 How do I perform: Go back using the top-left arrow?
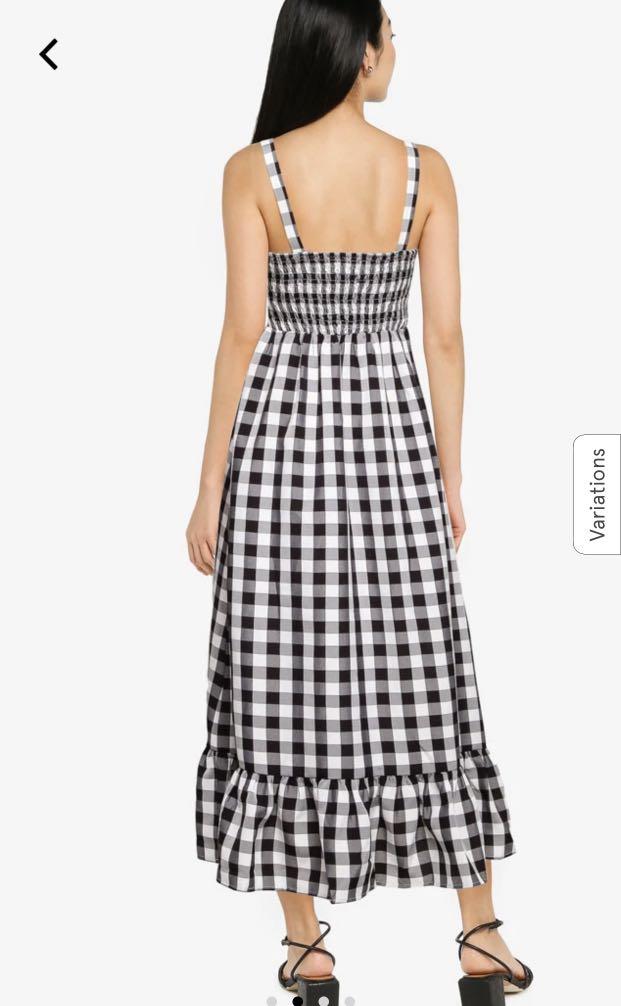[x=49, y=54]
